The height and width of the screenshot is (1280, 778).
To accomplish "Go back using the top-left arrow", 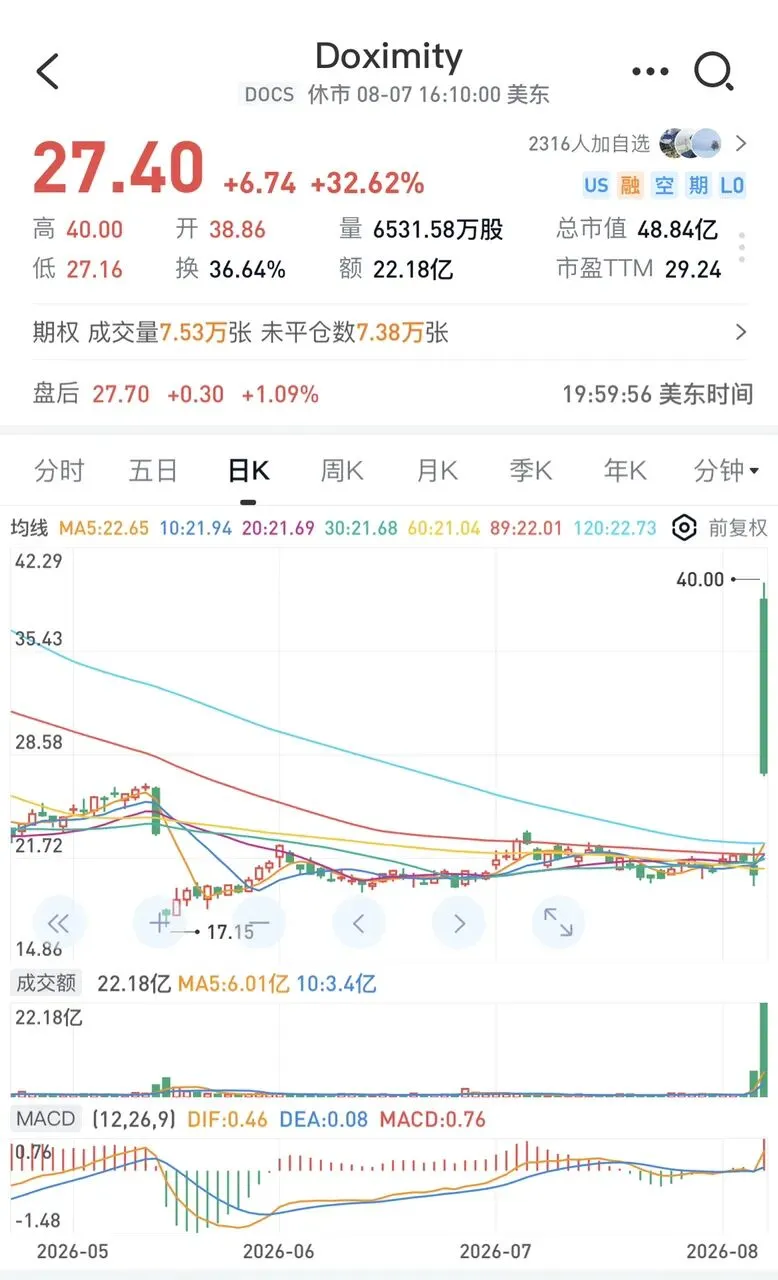I will click(47, 71).
